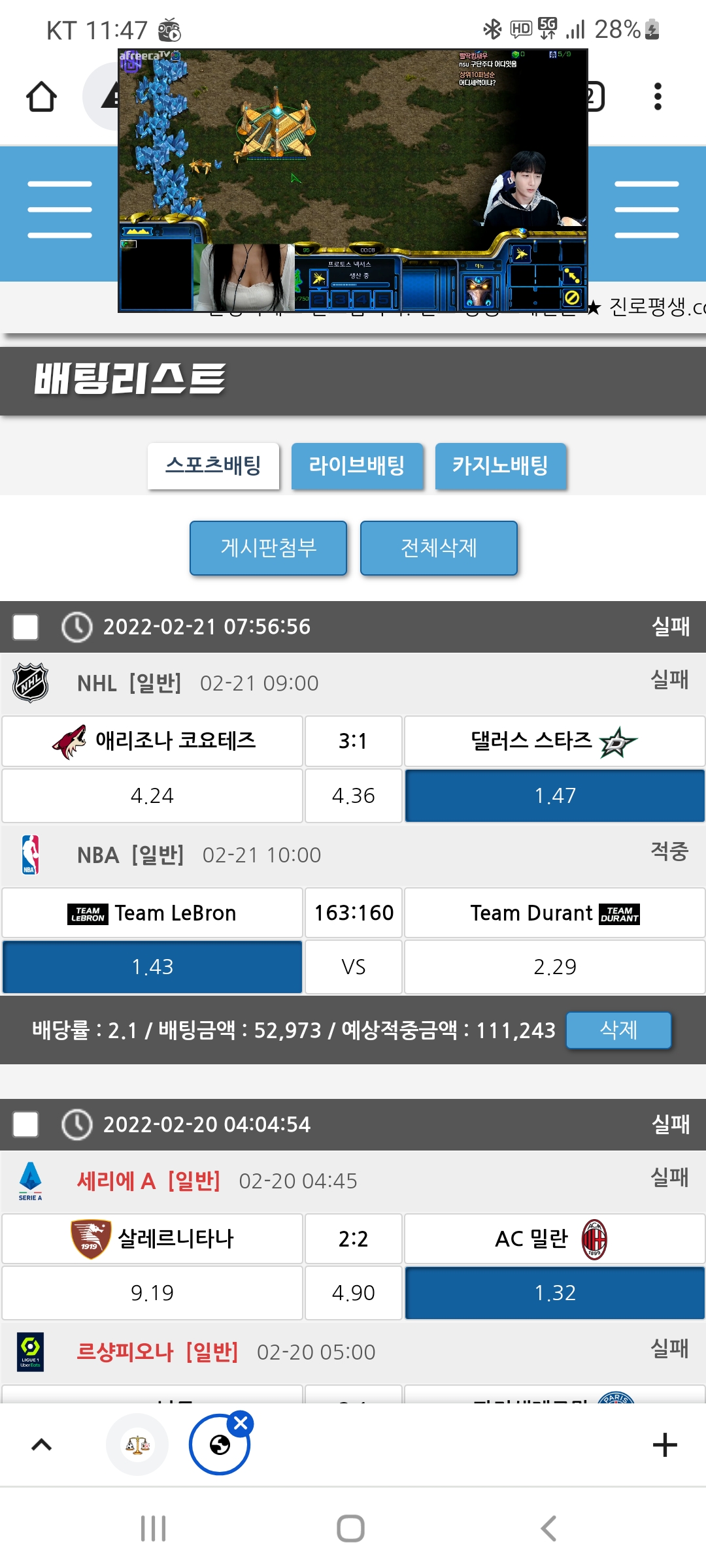
Task: Add a new browser tab
Action: pyautogui.click(x=665, y=1445)
